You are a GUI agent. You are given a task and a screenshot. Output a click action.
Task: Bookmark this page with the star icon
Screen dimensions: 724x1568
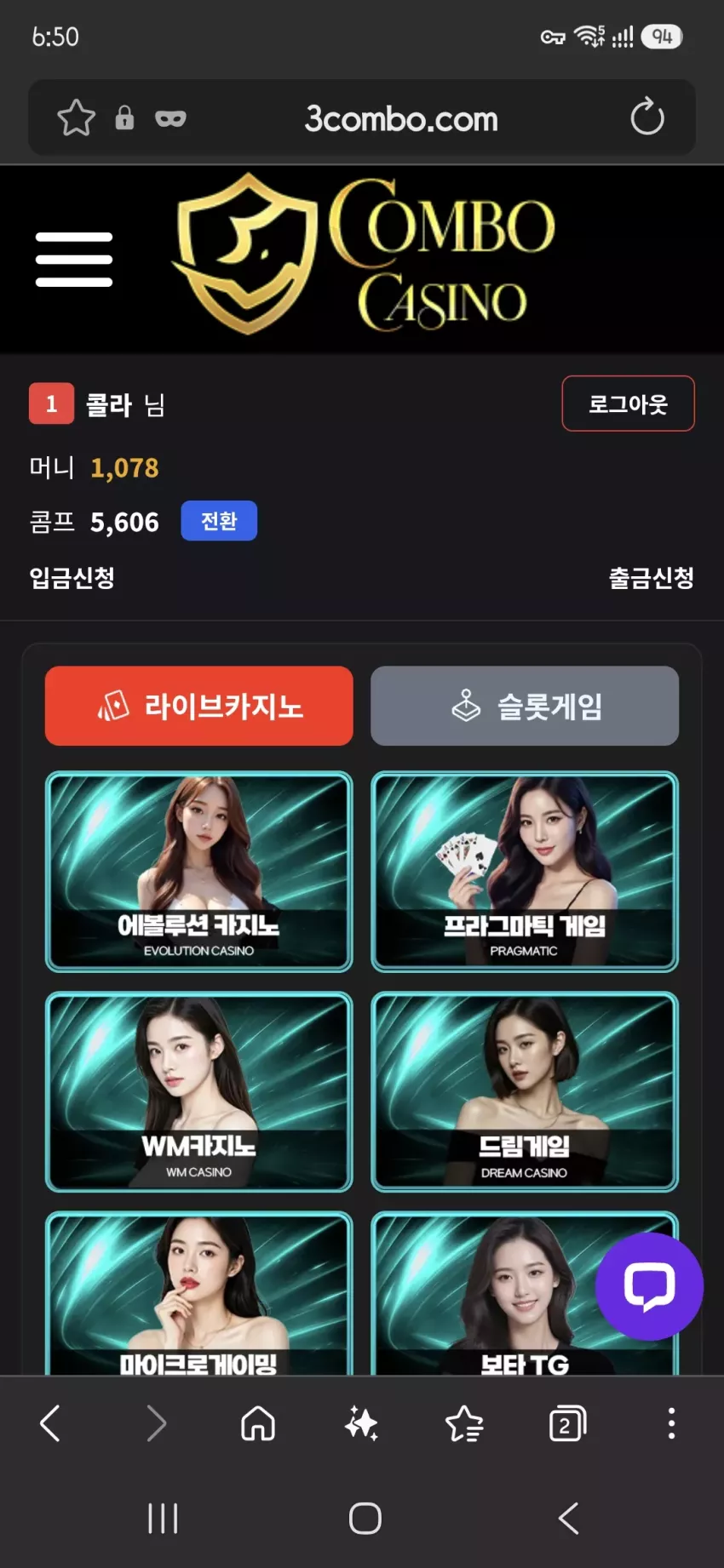coord(76,117)
